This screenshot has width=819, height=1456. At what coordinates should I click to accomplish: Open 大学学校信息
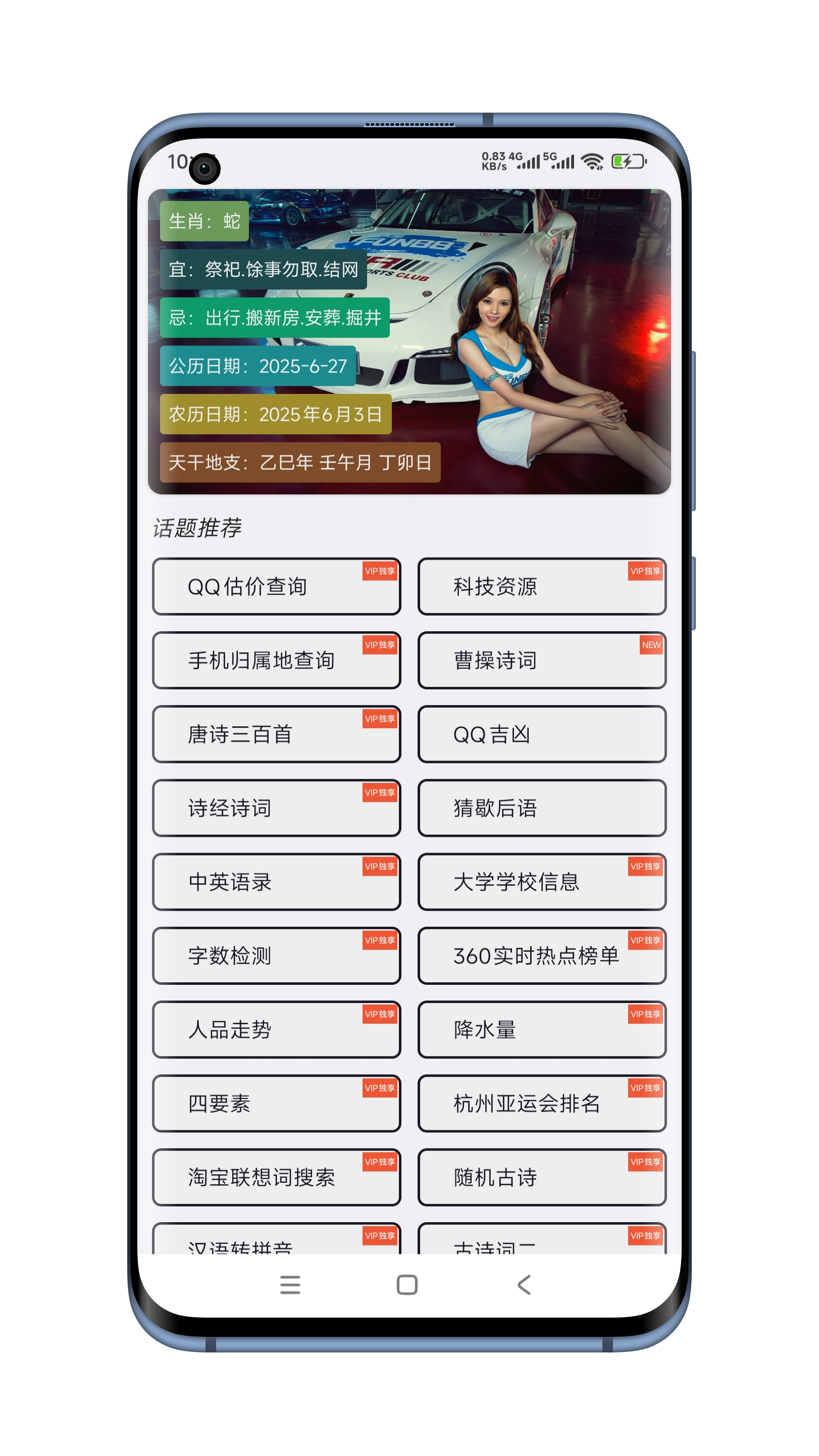541,882
